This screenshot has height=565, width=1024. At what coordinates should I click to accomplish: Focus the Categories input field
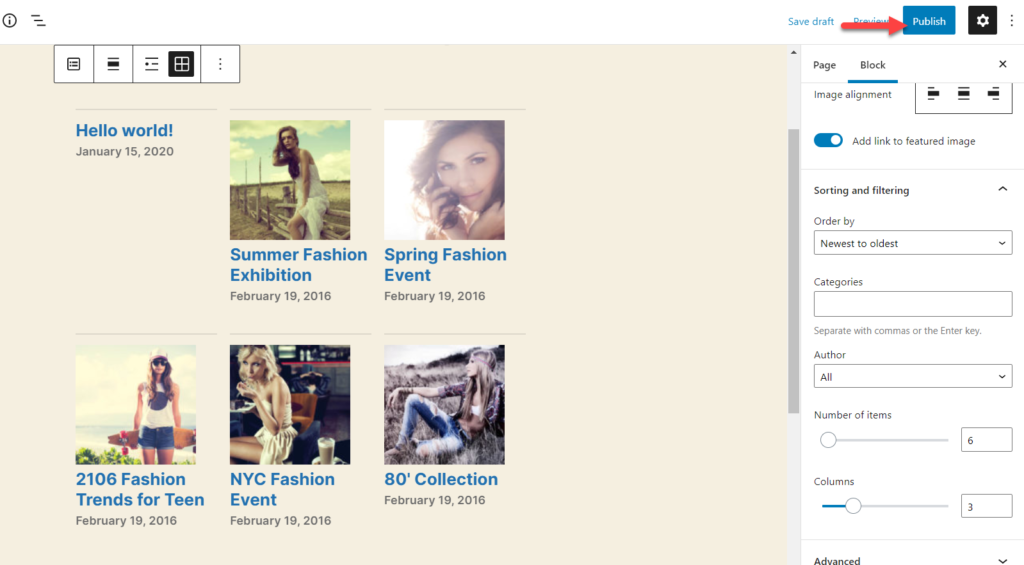[912, 304]
